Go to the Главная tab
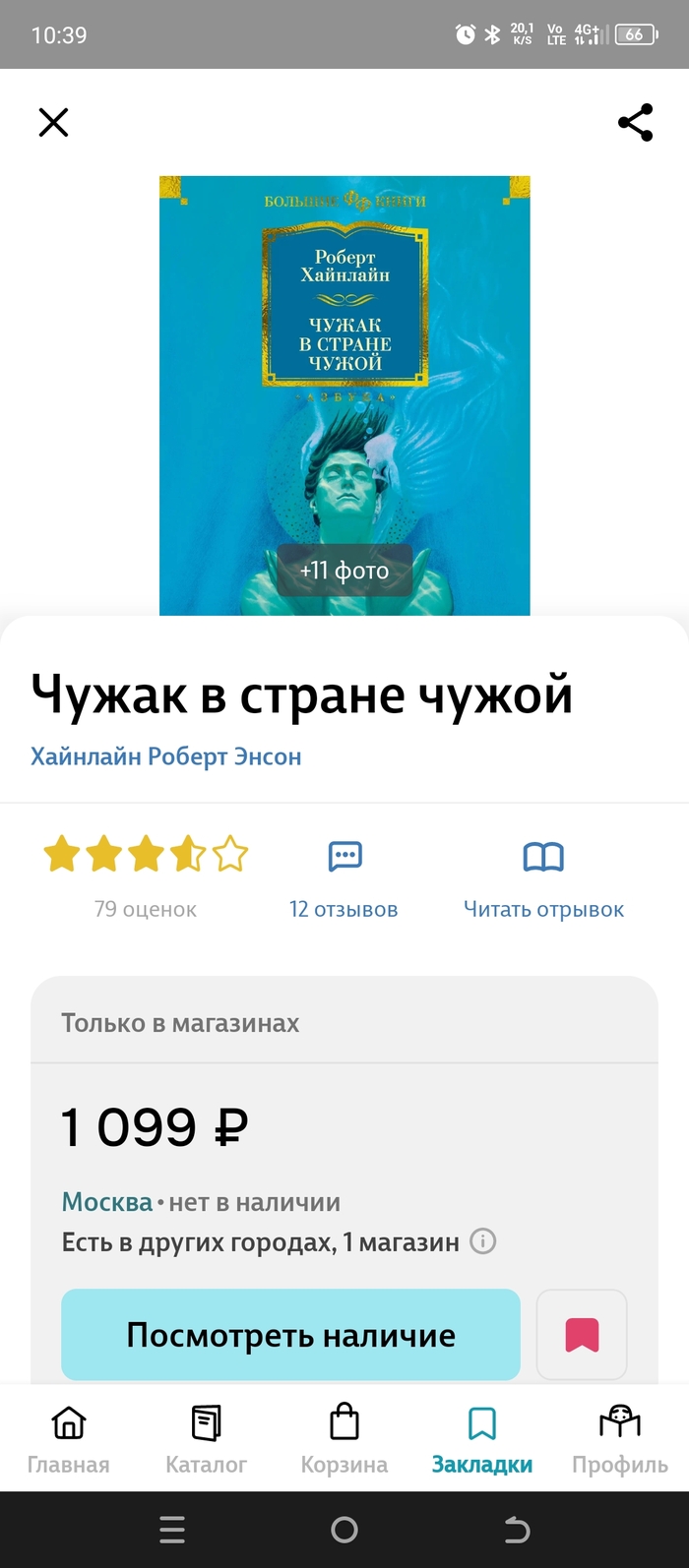 coord(68,1440)
